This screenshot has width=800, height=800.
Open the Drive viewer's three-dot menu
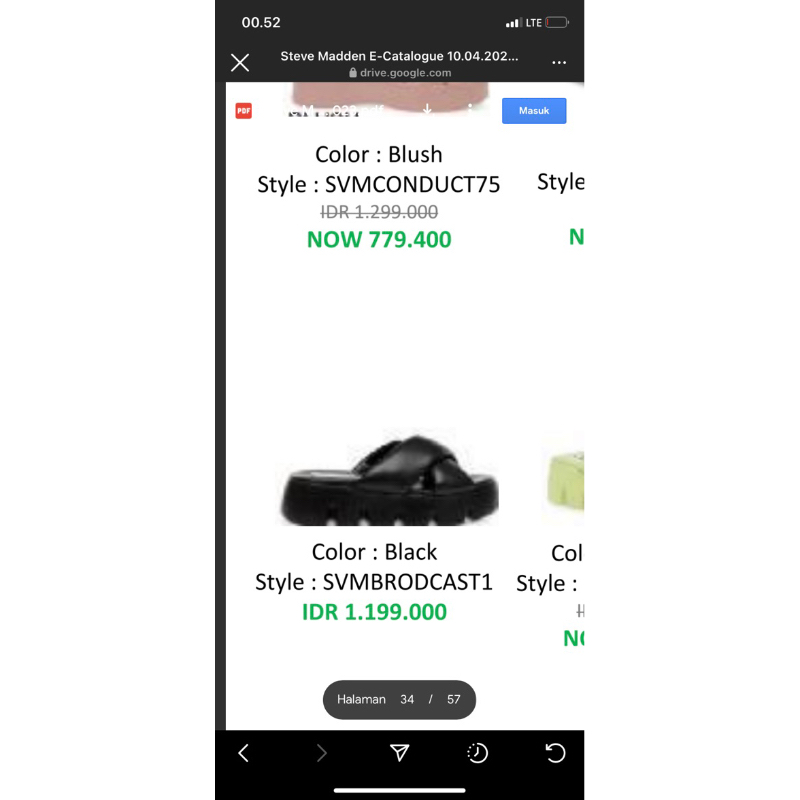coord(470,110)
